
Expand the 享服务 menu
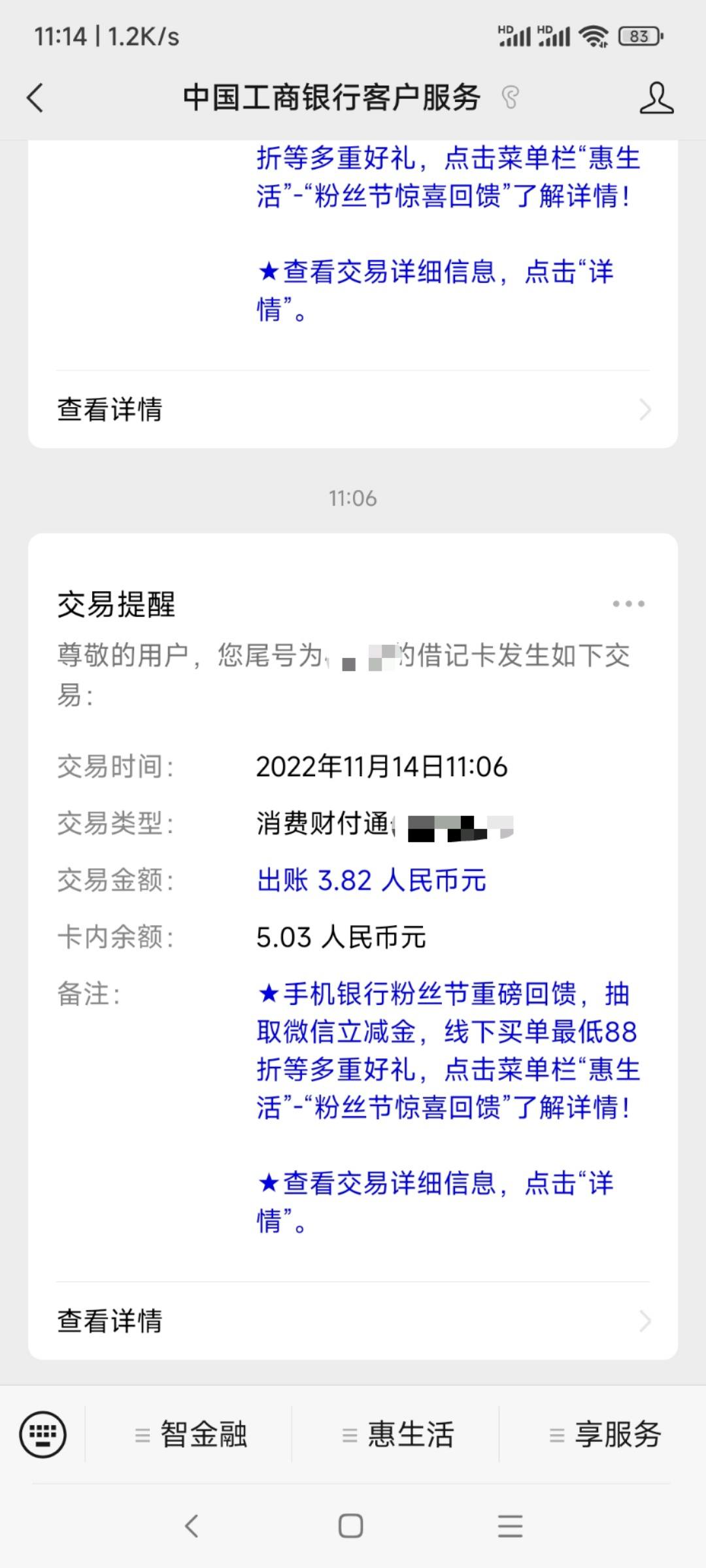pos(604,1435)
